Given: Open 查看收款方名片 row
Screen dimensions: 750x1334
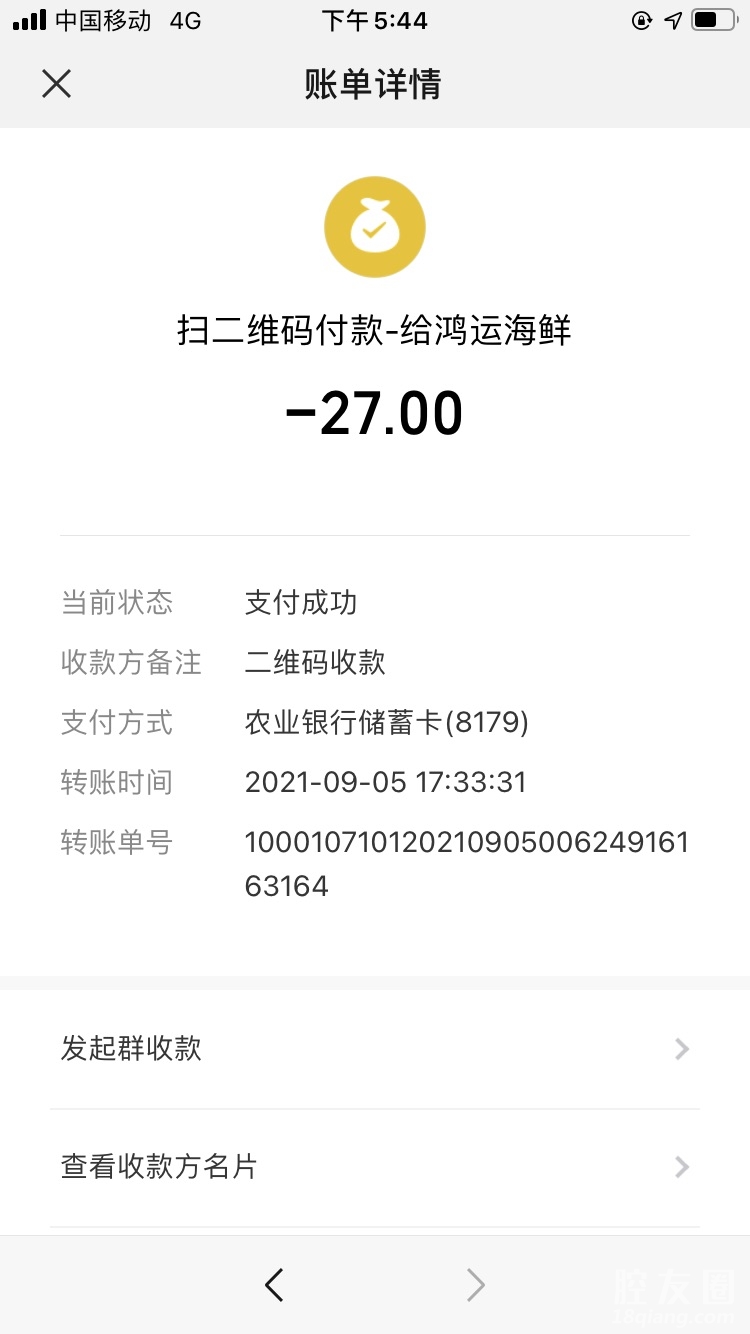Looking at the screenshot, I should coord(375,1167).
